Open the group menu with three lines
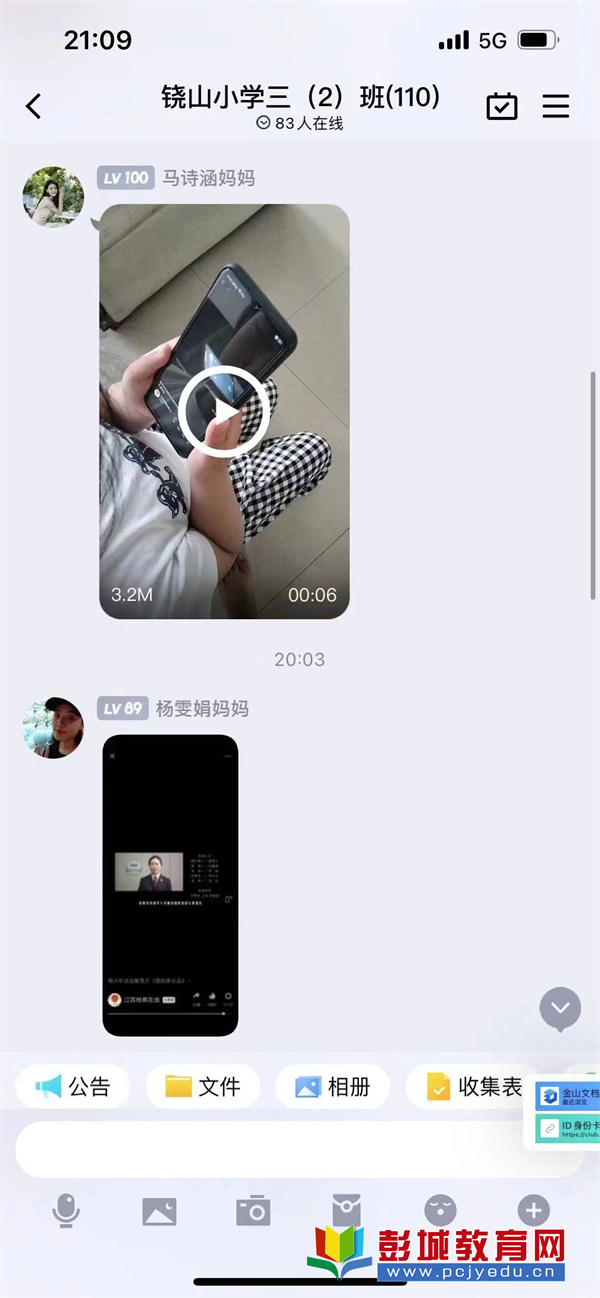The height and width of the screenshot is (1298, 600). tap(556, 106)
